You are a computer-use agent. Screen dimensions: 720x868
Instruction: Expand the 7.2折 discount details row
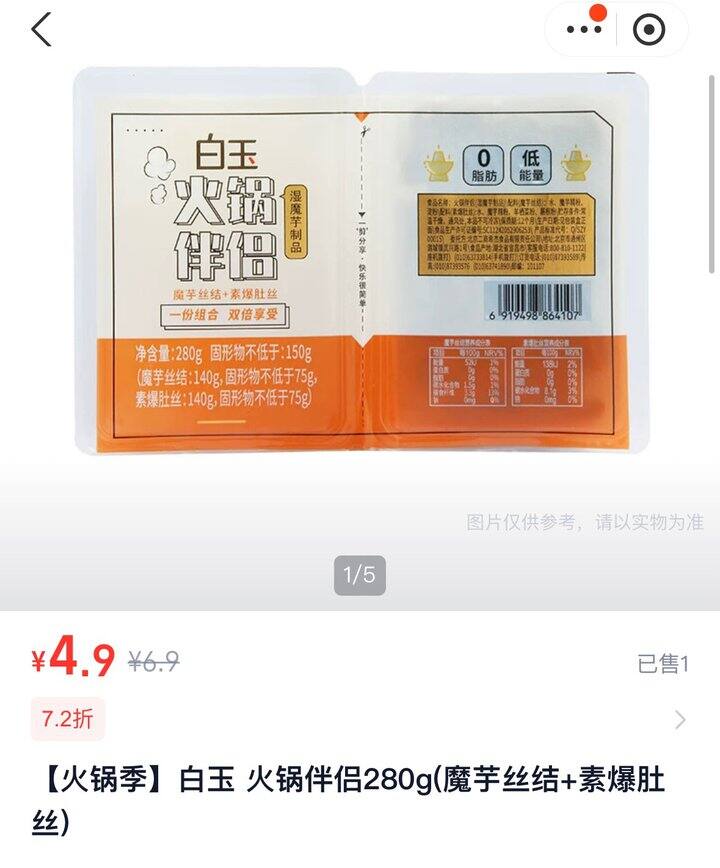[x=680, y=719]
